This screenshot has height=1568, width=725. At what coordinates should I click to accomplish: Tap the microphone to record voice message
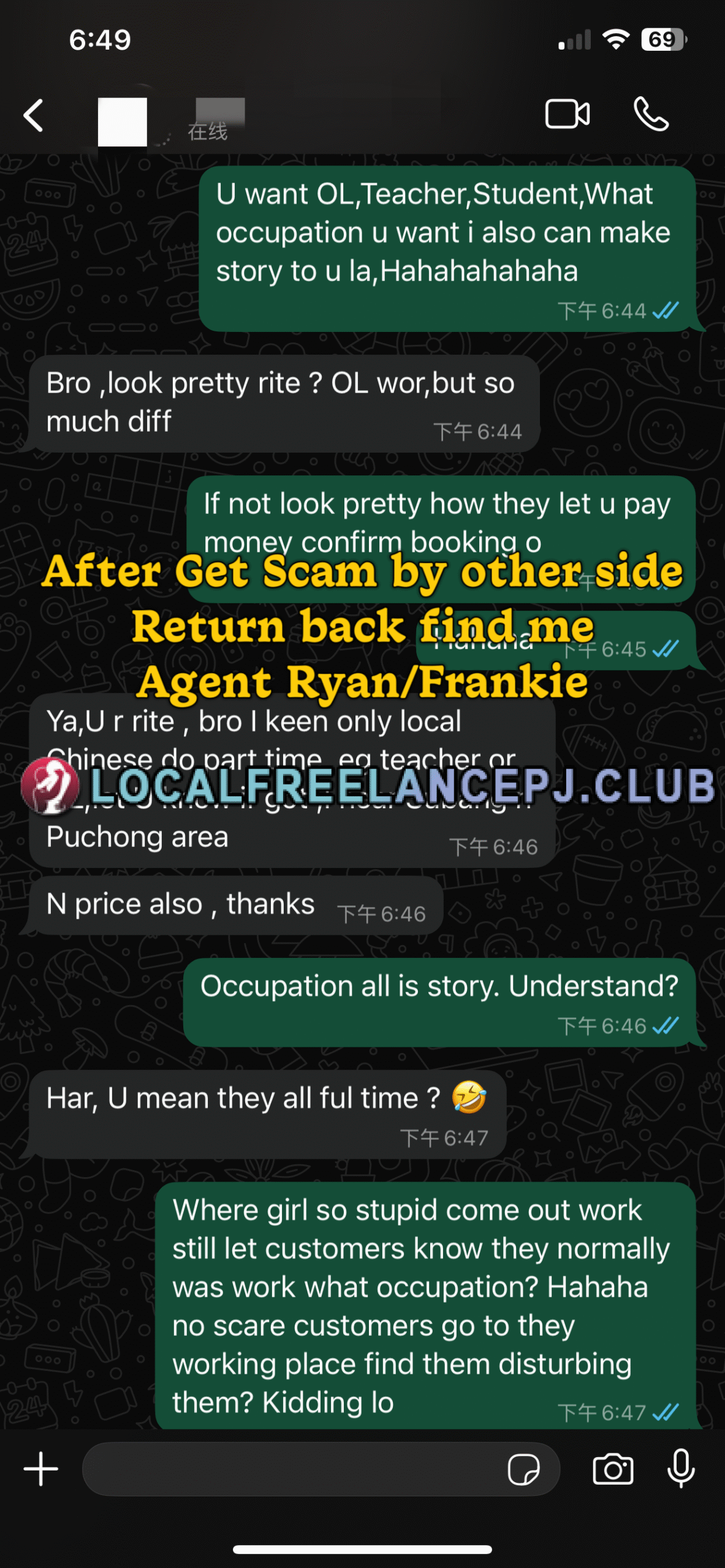[x=681, y=1469]
